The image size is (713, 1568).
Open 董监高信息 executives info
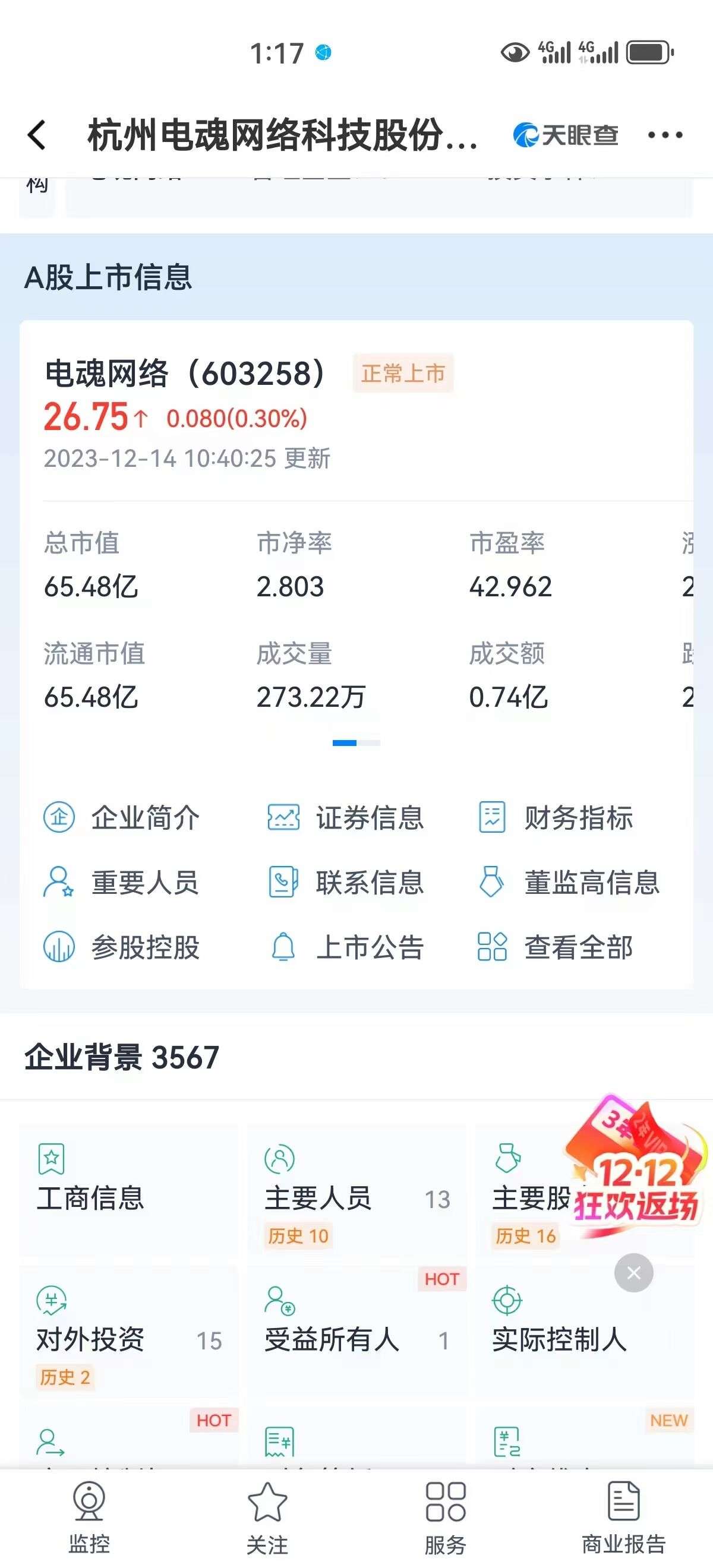[569, 882]
